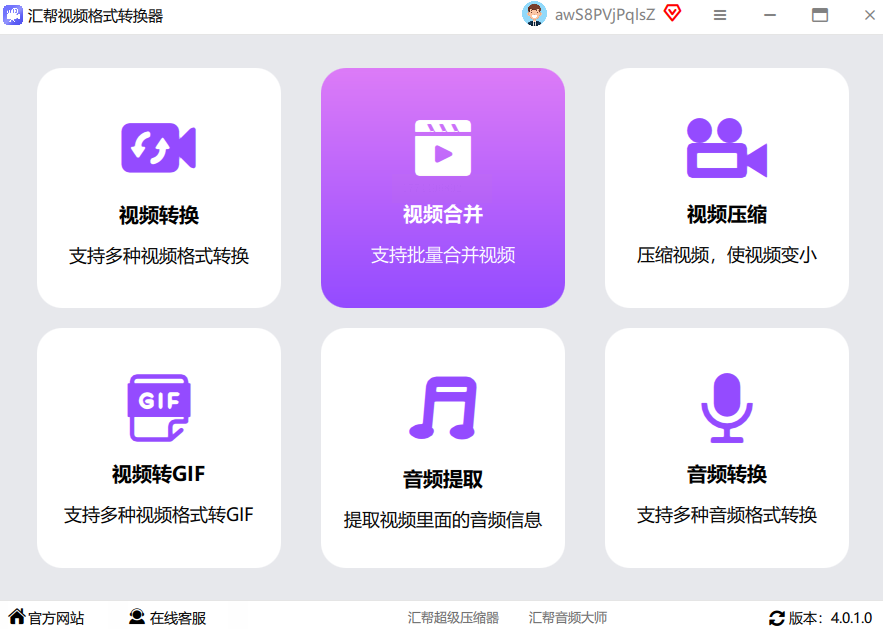The height and width of the screenshot is (629, 883).
Task: Close the app window
Action: click(x=869, y=15)
